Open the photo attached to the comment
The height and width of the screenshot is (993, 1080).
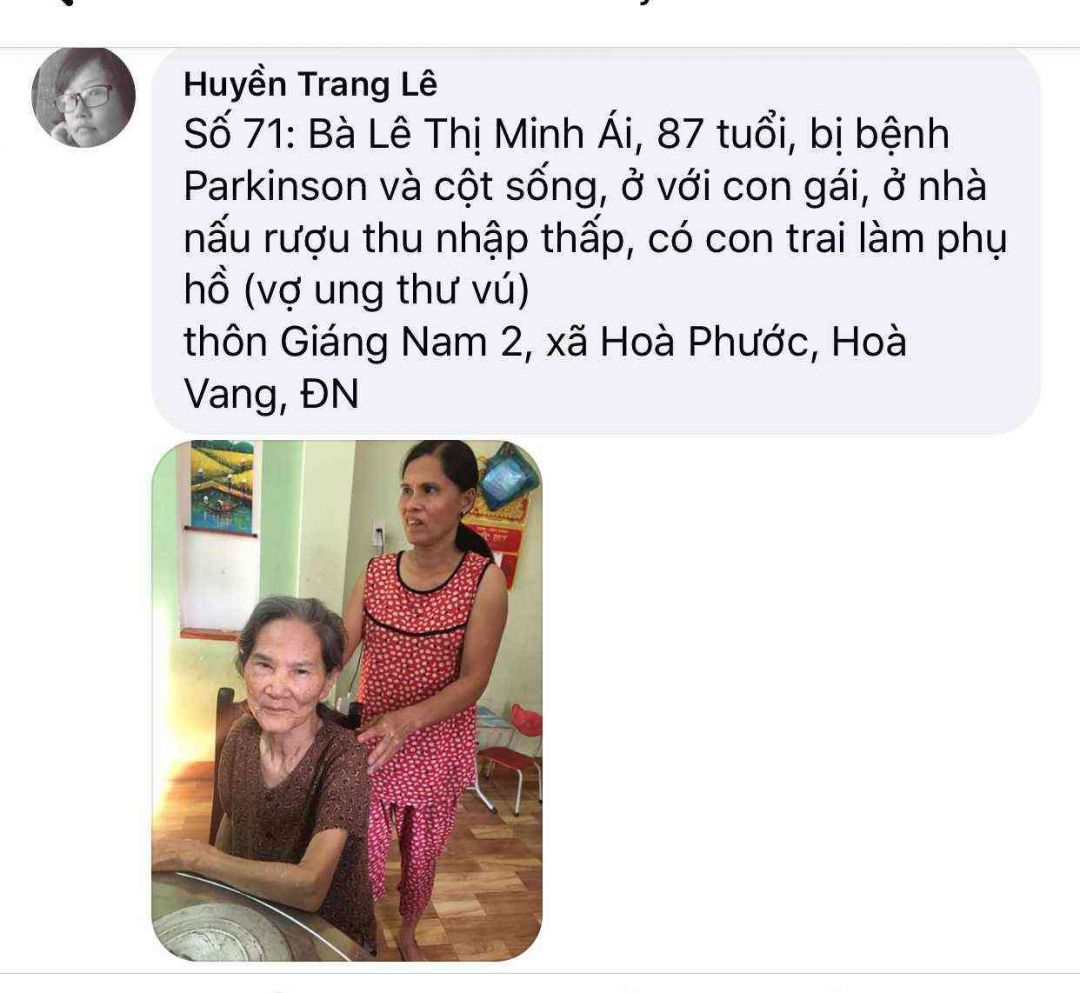tap(346, 700)
